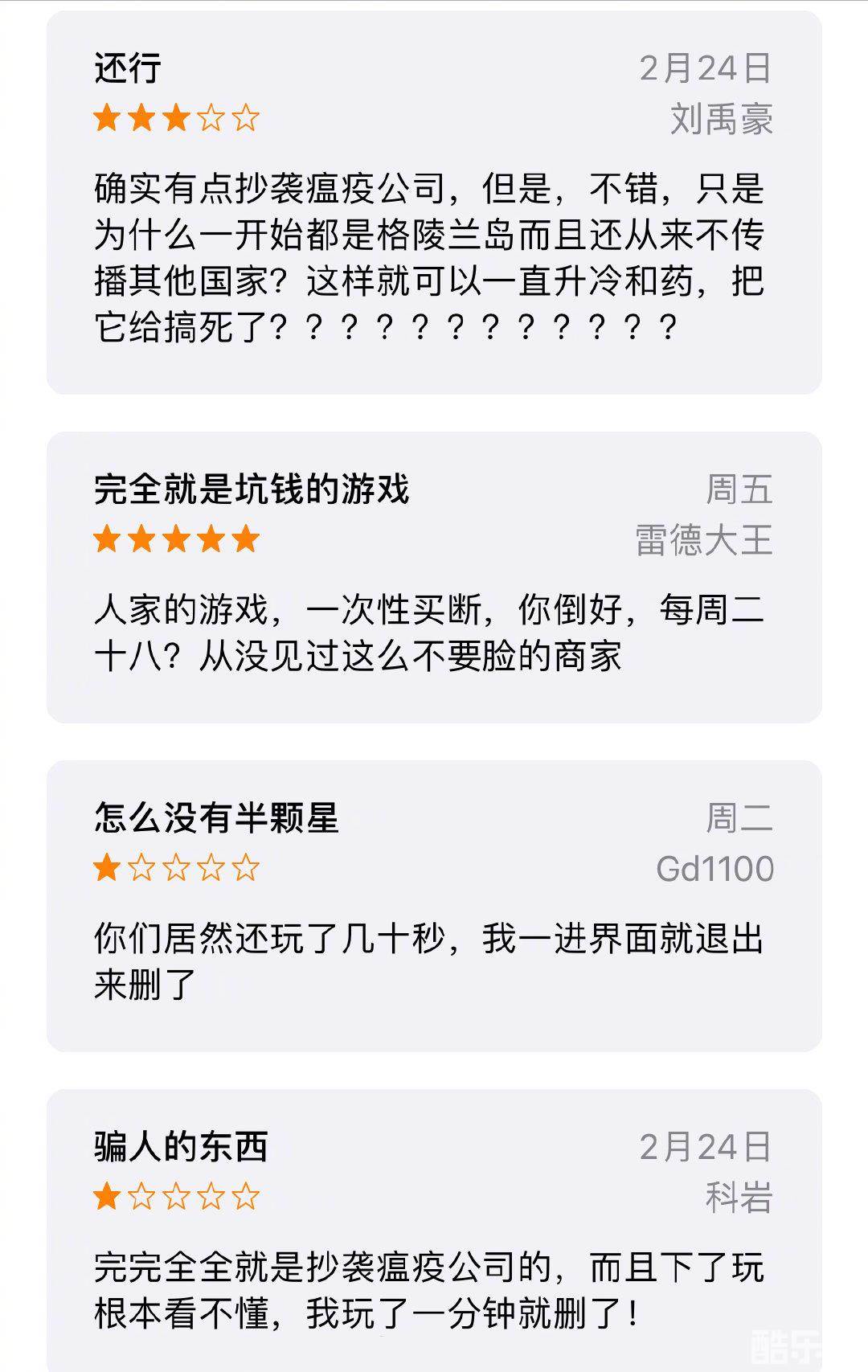This screenshot has width=868, height=1372.
Task: Open the review titled 还行 by 刘禹豪
Action: (434, 203)
